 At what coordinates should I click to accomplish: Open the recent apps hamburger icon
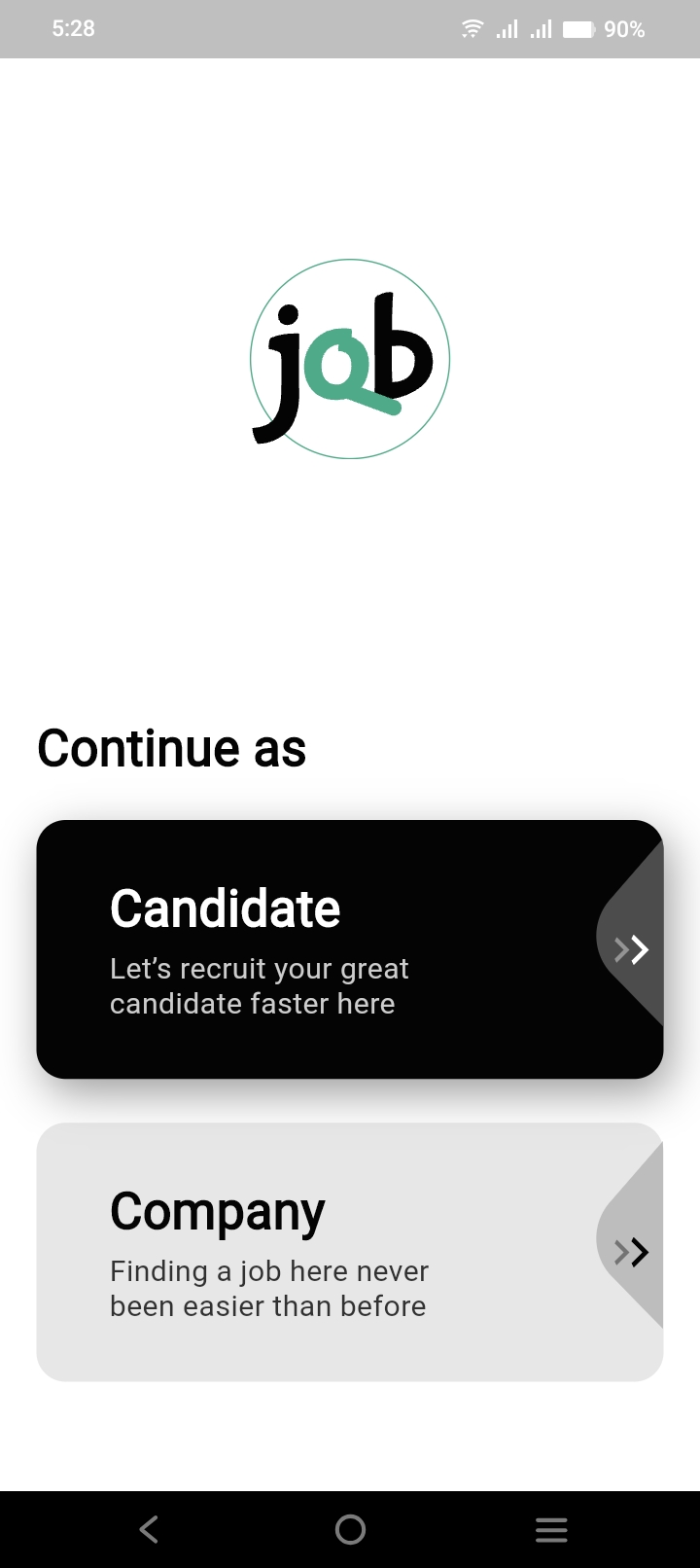pos(551,1528)
